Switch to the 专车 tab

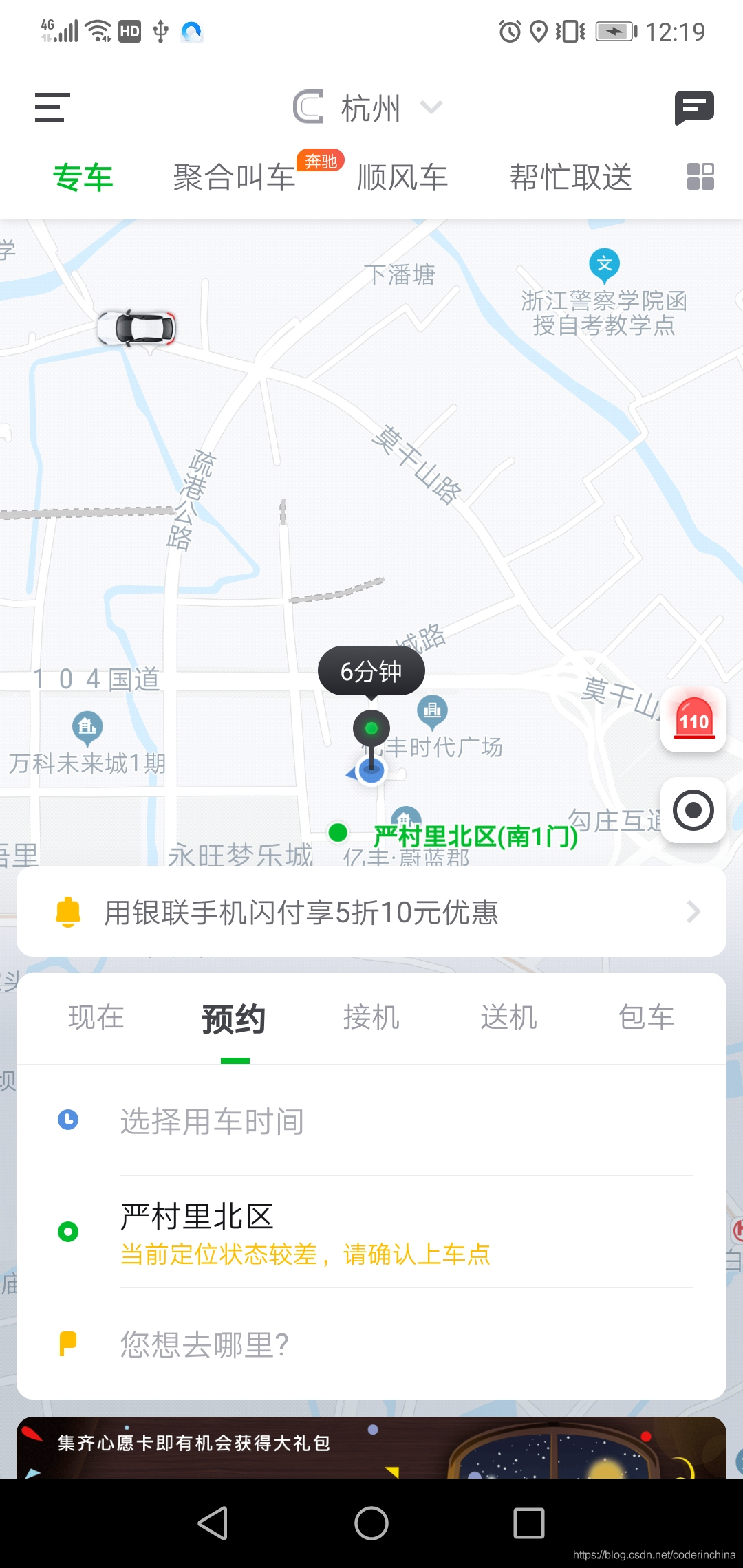pyautogui.click(x=83, y=177)
